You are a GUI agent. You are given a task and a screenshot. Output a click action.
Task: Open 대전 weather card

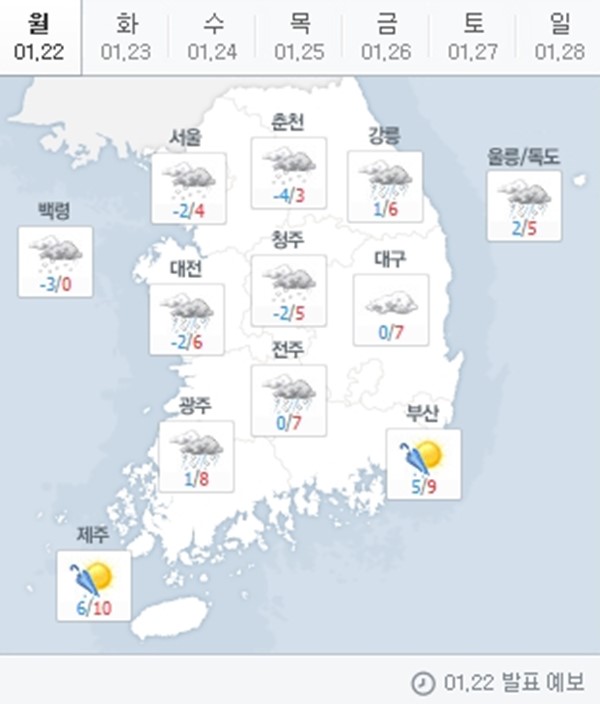186,319
